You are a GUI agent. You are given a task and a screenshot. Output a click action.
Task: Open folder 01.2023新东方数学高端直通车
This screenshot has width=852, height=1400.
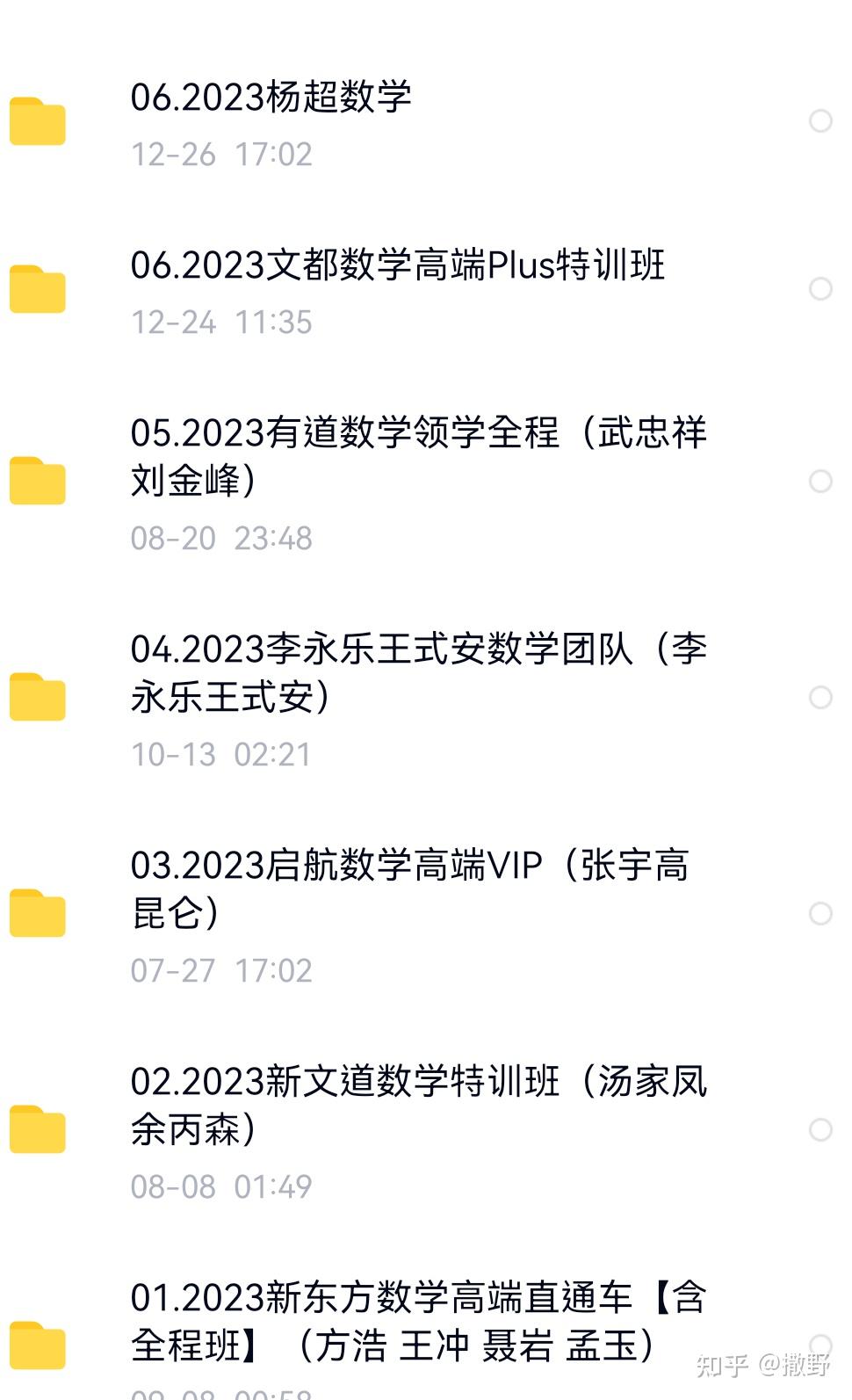418,1322
